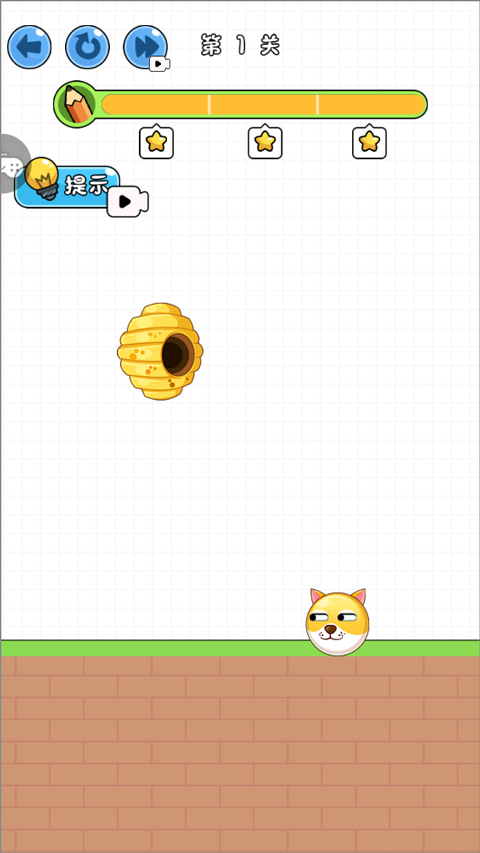The width and height of the screenshot is (480, 853).
Task: Go back with the blue arrow button
Action: coord(29,47)
